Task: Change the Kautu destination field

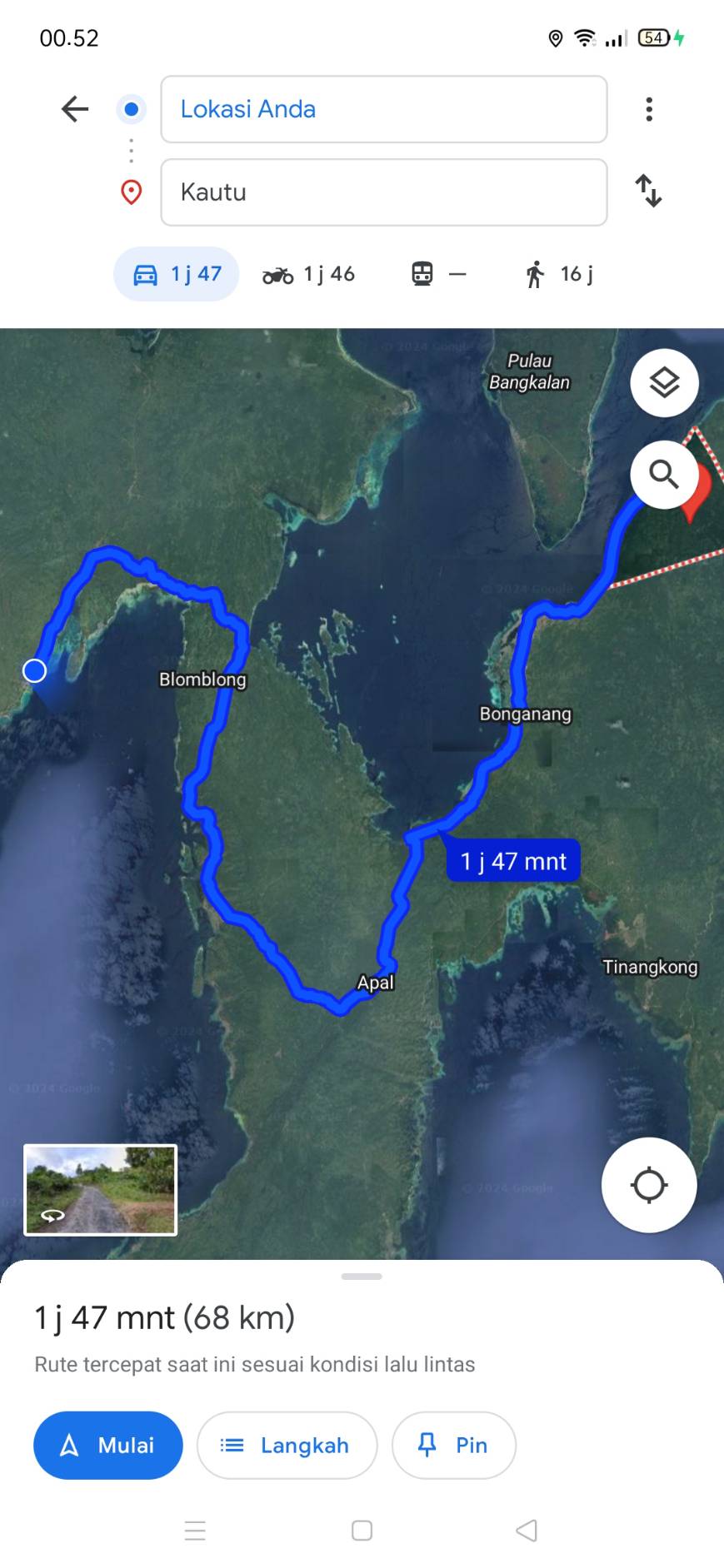Action: coord(384,192)
